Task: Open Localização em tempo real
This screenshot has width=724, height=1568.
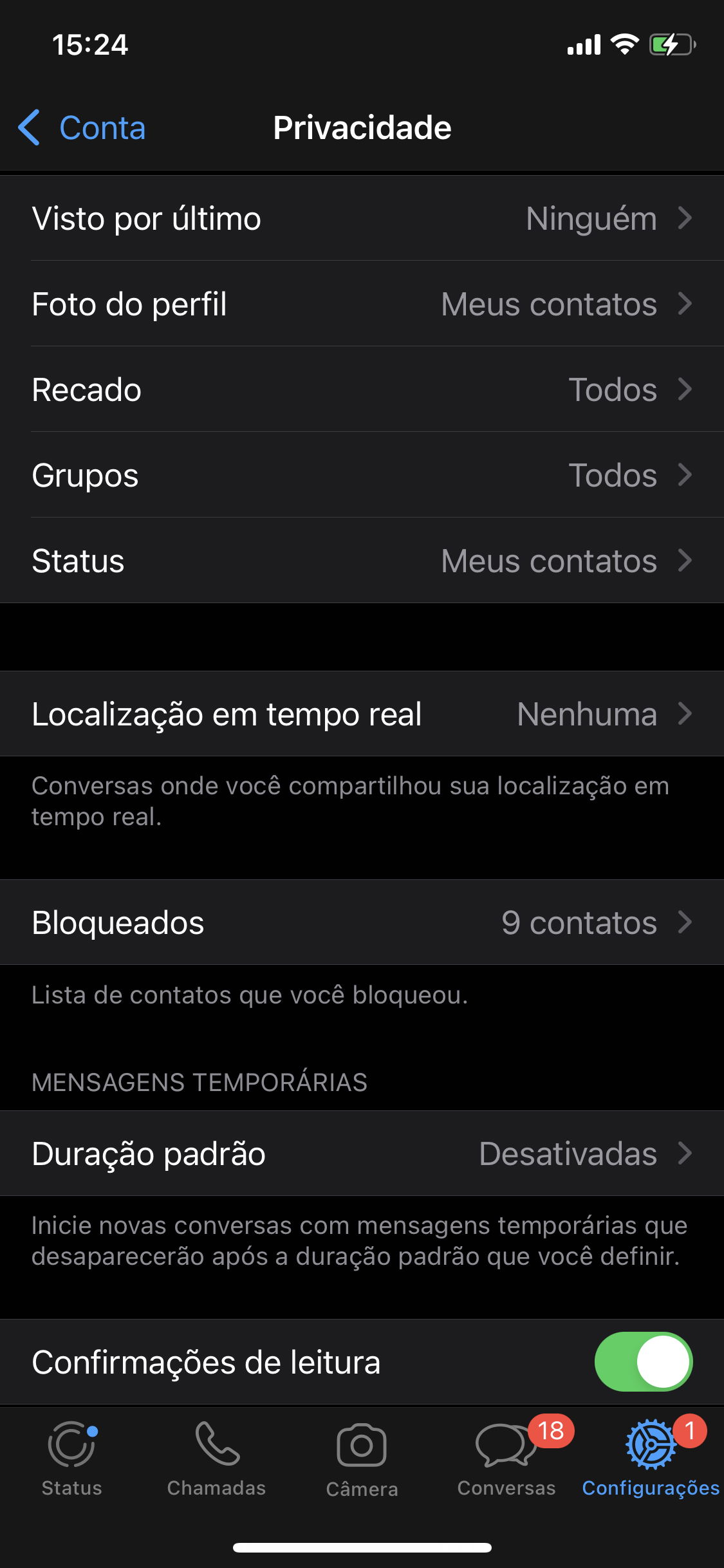Action: click(x=362, y=714)
